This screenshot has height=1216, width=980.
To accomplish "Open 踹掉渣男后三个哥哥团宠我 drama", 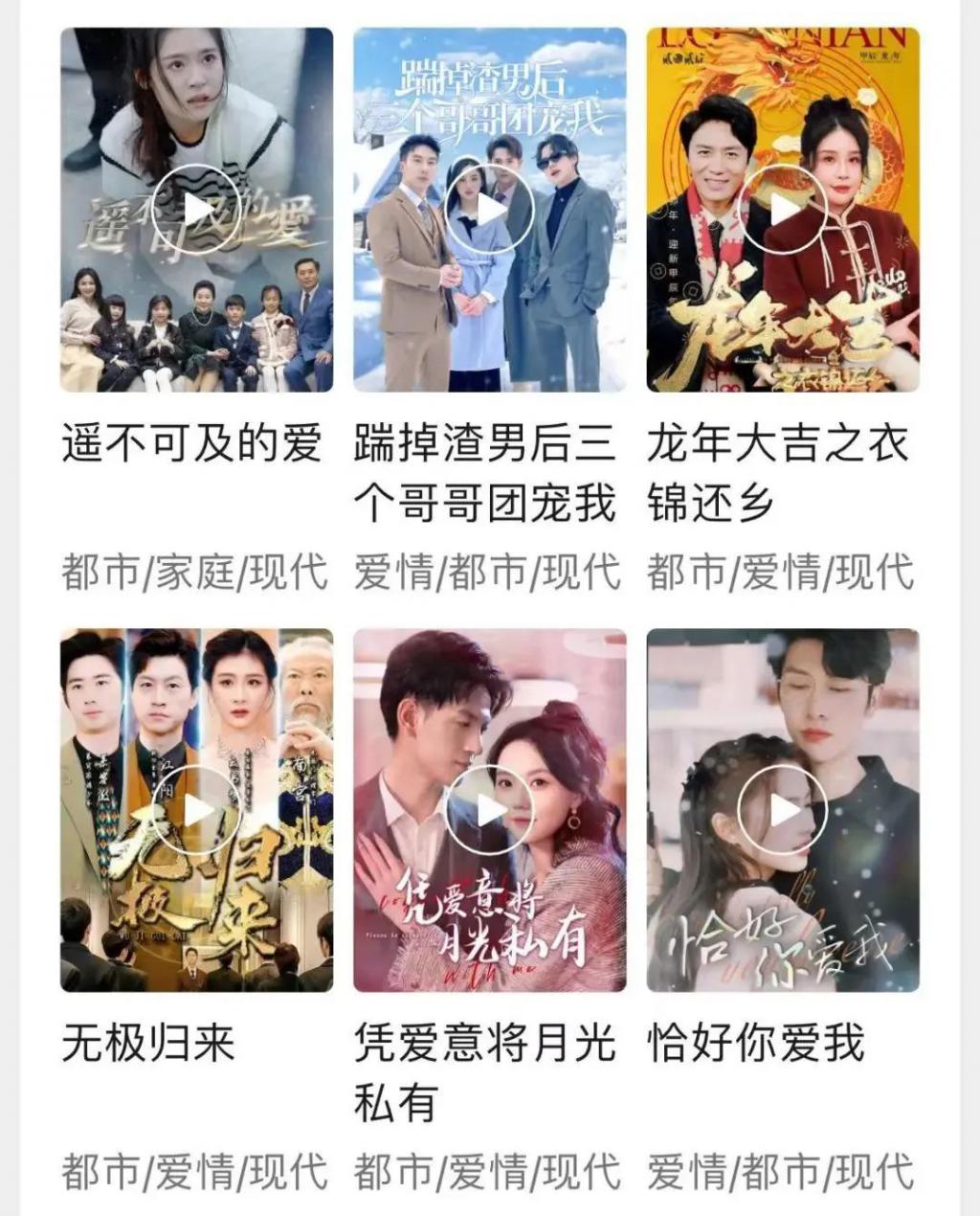I will (489, 209).
